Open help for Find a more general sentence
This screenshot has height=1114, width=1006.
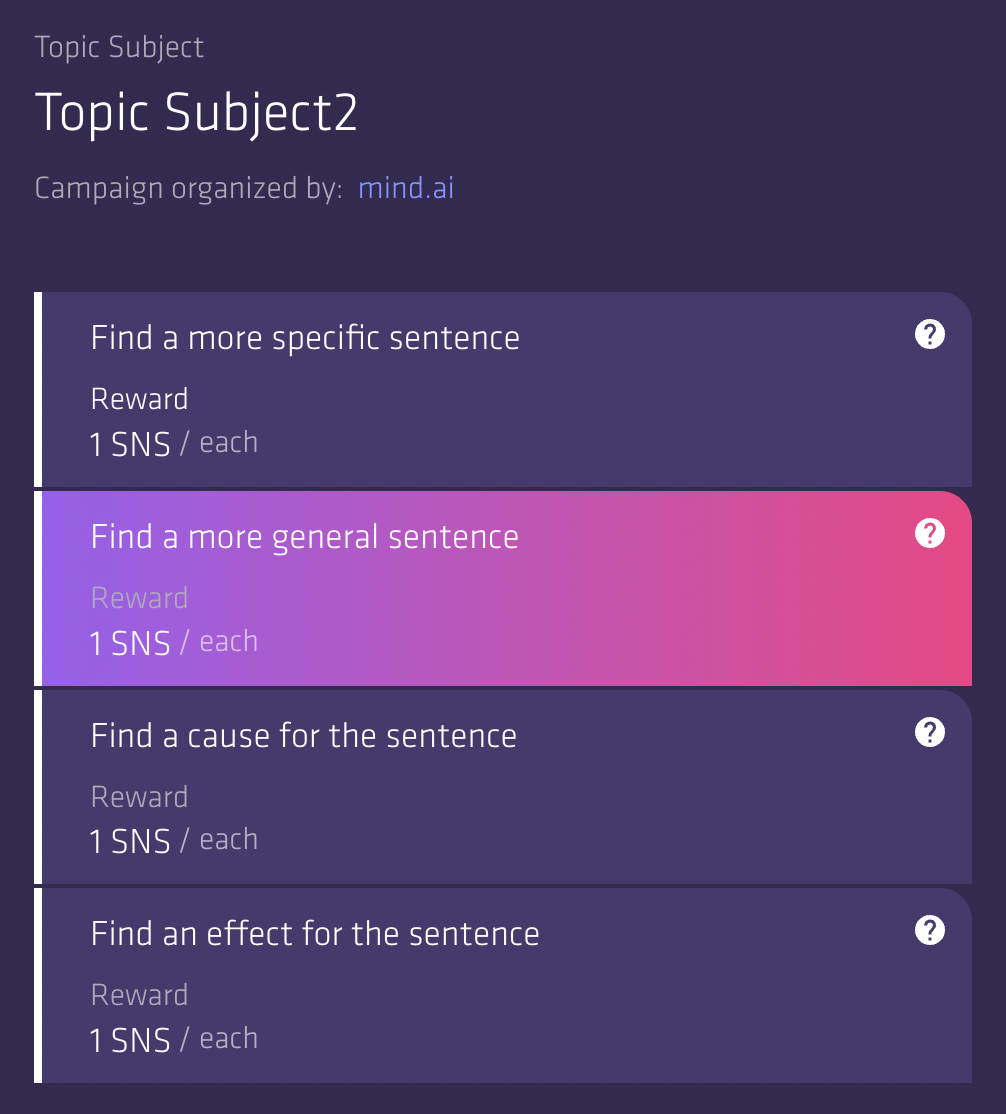929,534
